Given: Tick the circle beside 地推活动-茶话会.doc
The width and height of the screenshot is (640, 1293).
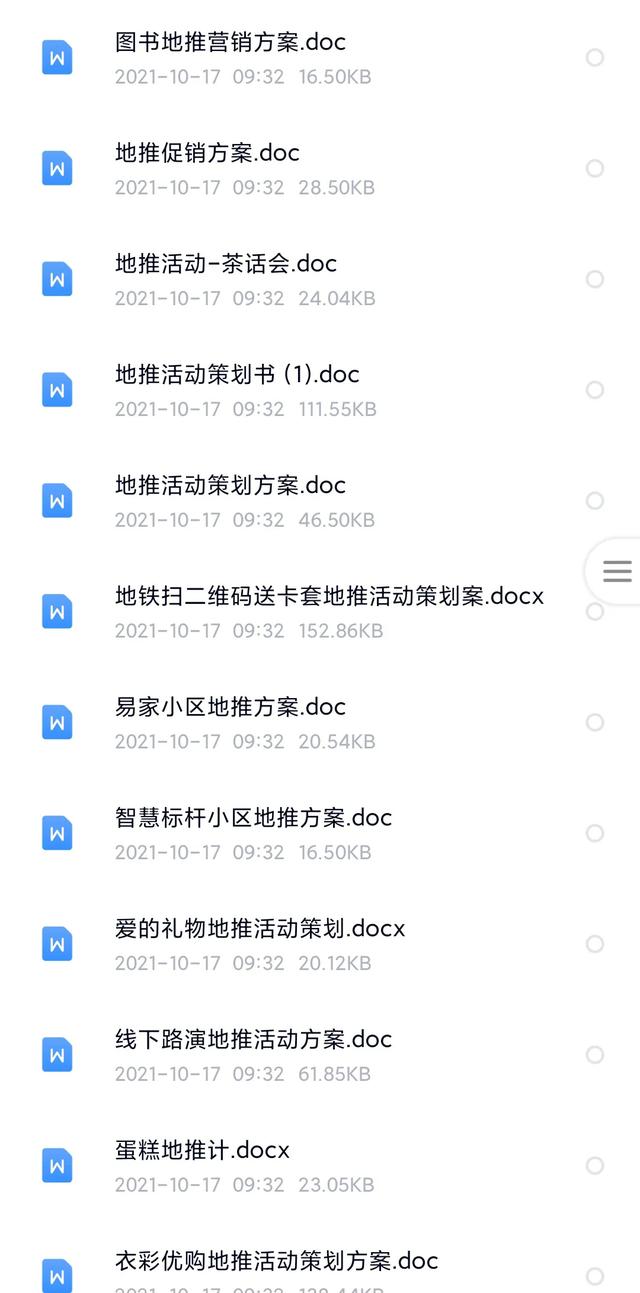Looking at the screenshot, I should (595, 280).
